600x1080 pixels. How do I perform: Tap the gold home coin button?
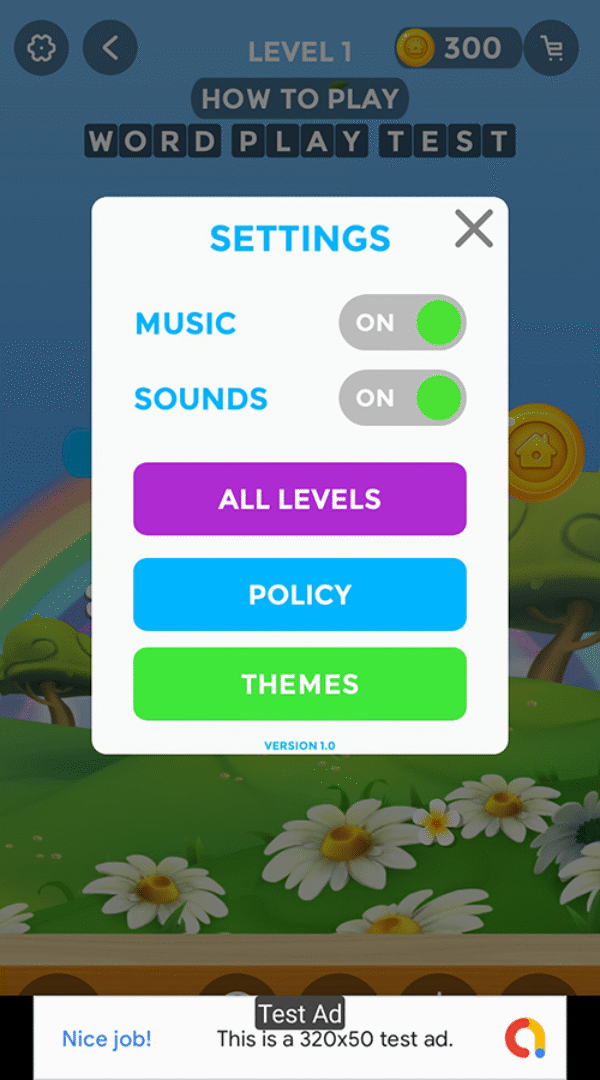(x=538, y=452)
